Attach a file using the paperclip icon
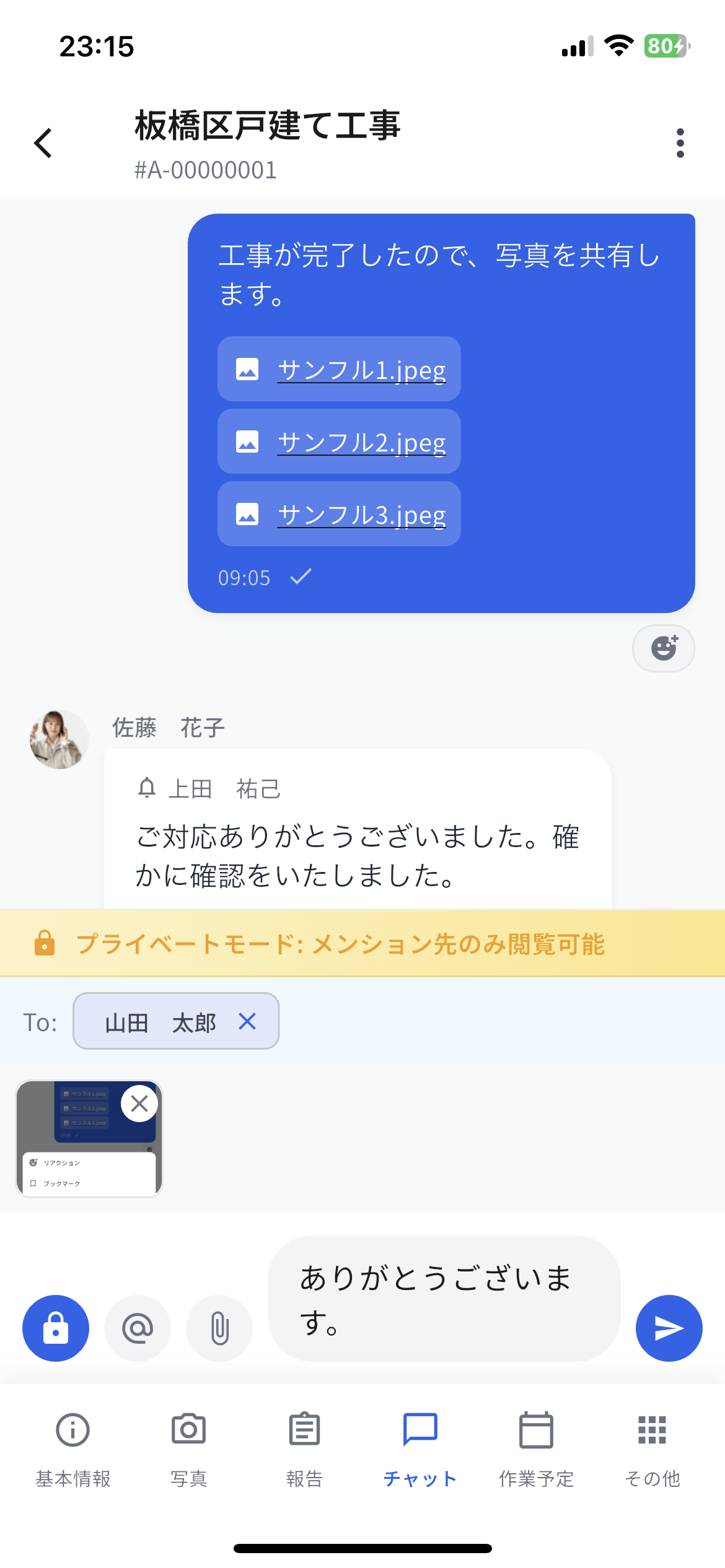This screenshot has width=725, height=1568. 219,1328
